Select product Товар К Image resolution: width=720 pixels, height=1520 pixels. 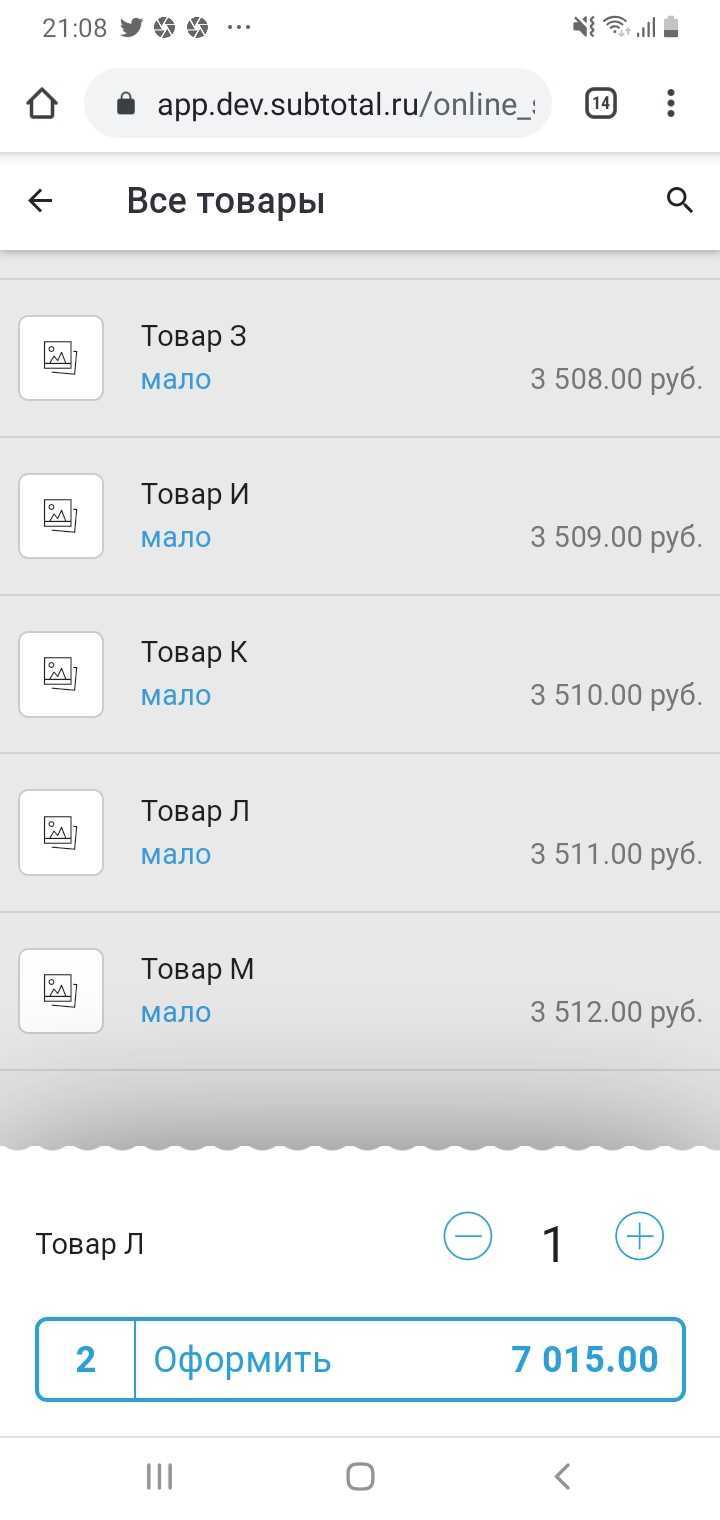coord(360,674)
